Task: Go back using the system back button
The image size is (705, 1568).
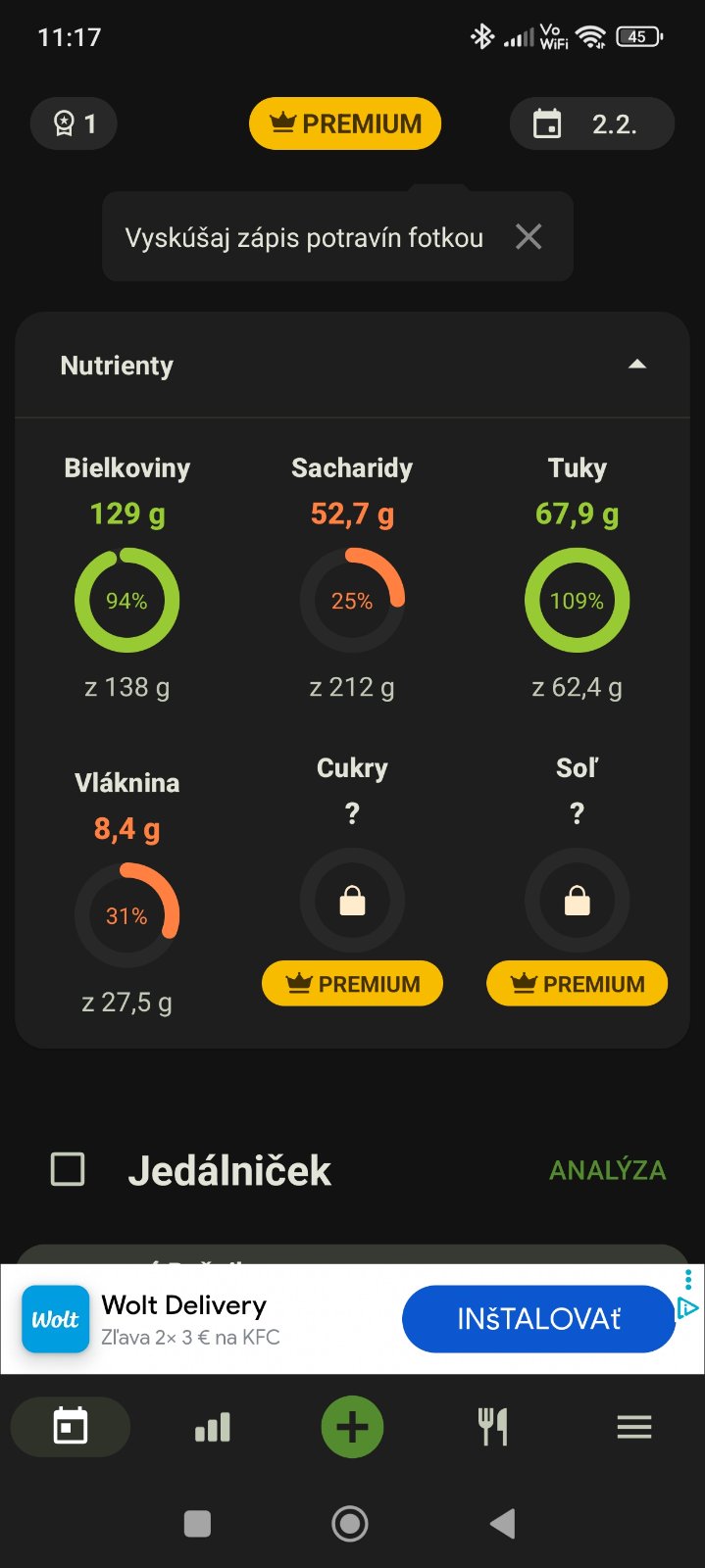Action: click(x=502, y=1524)
